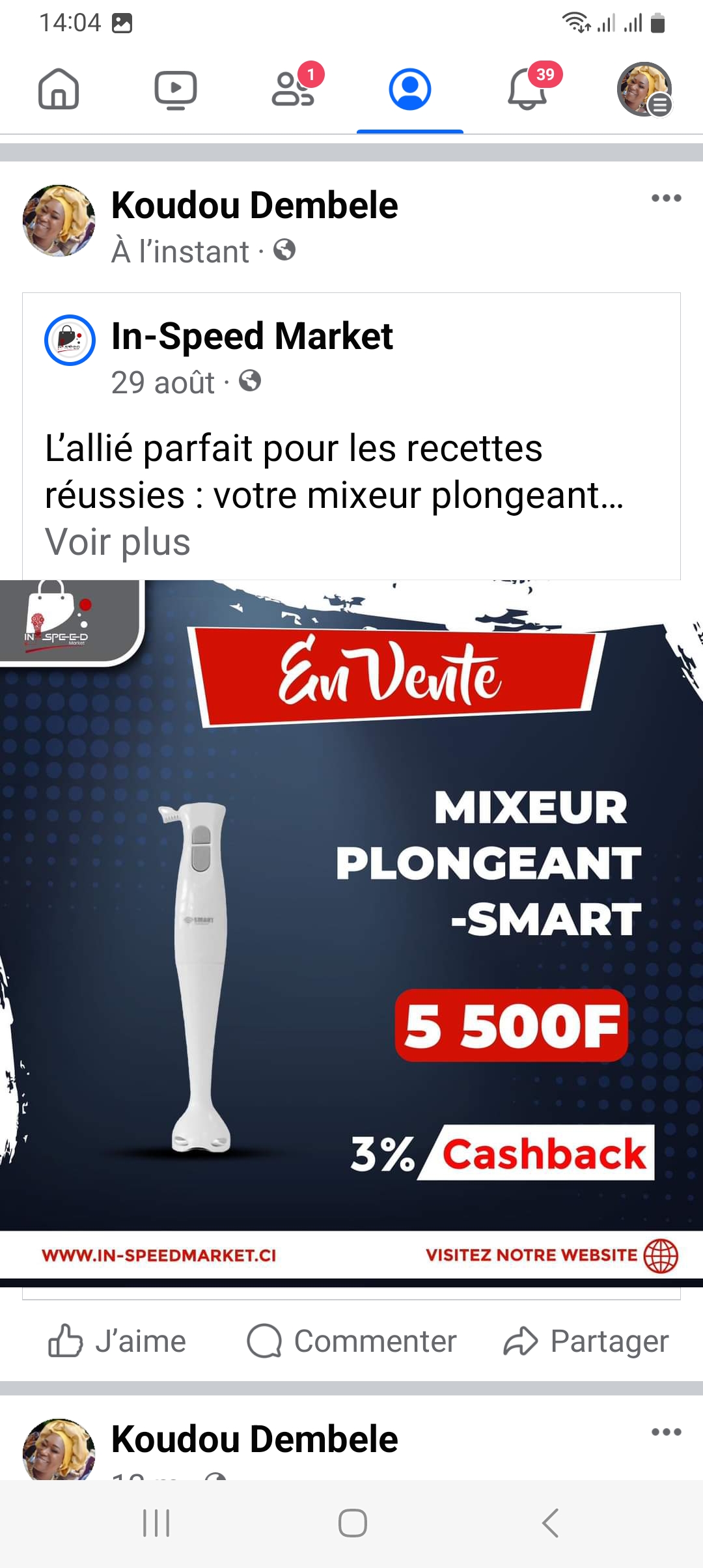The width and height of the screenshot is (703, 1568).
Task: Switch to the video tab
Action: click(176, 89)
